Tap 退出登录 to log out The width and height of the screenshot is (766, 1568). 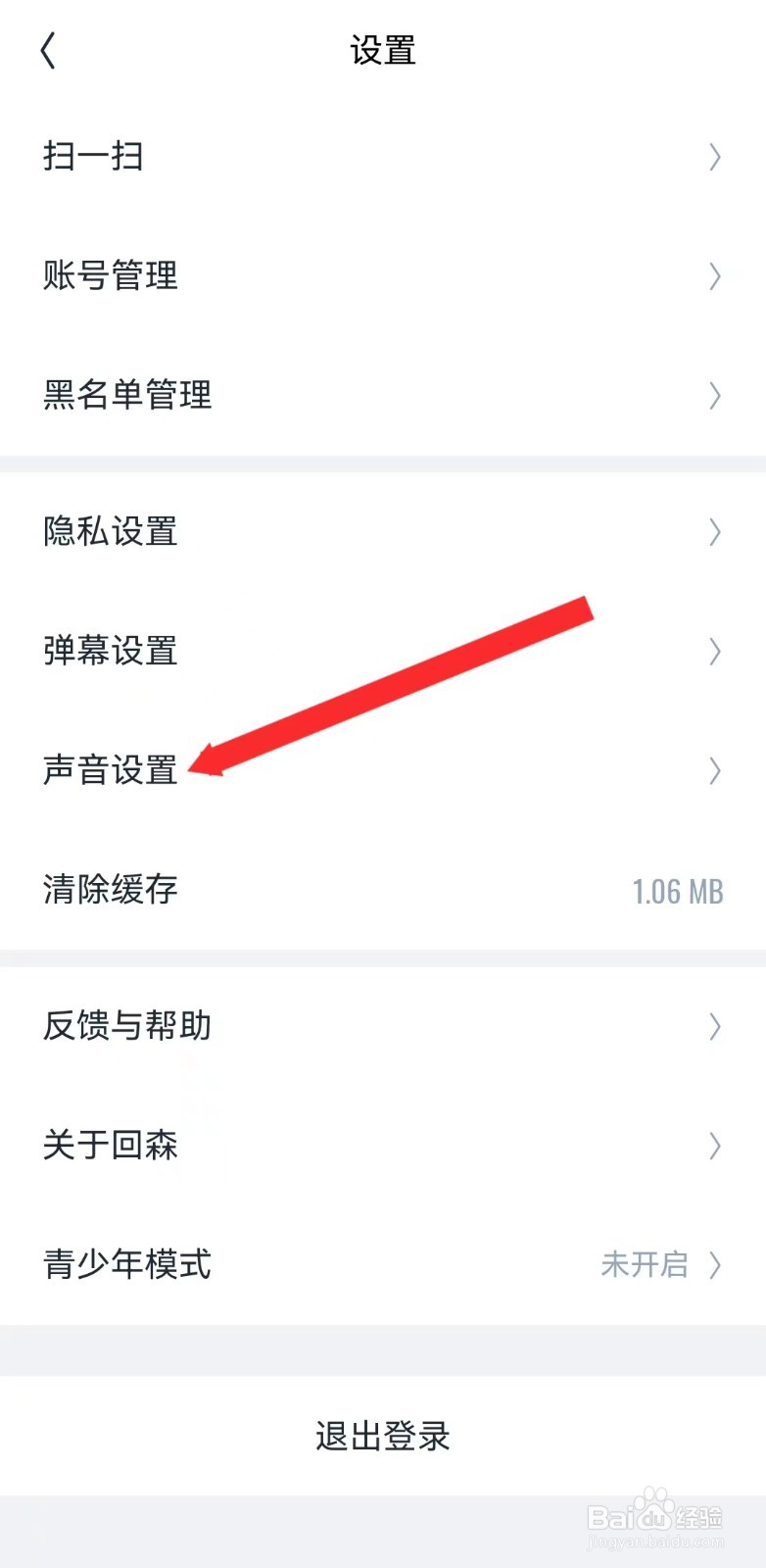pyautogui.click(x=382, y=1437)
